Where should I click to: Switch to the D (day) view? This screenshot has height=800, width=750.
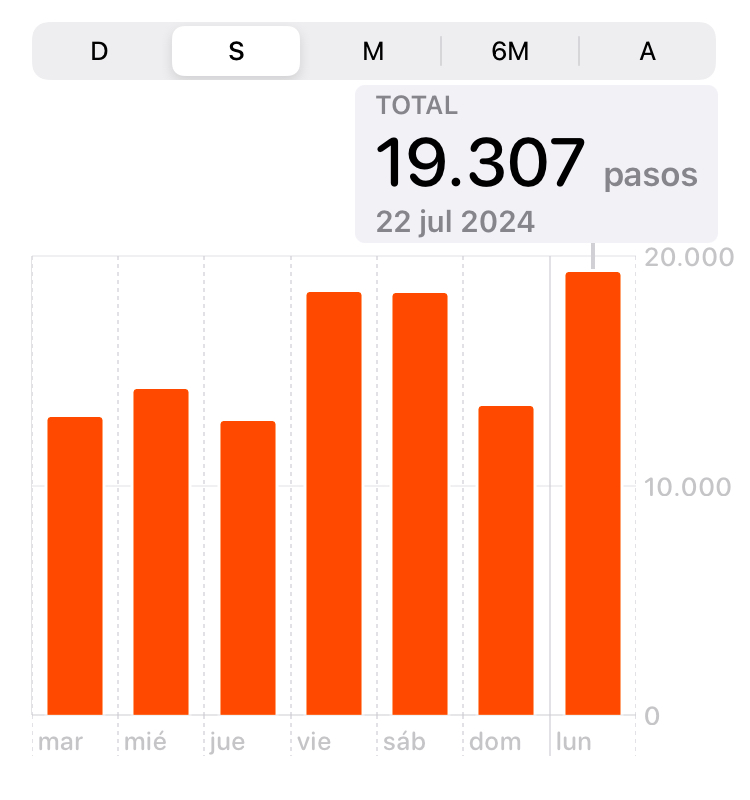(x=99, y=51)
